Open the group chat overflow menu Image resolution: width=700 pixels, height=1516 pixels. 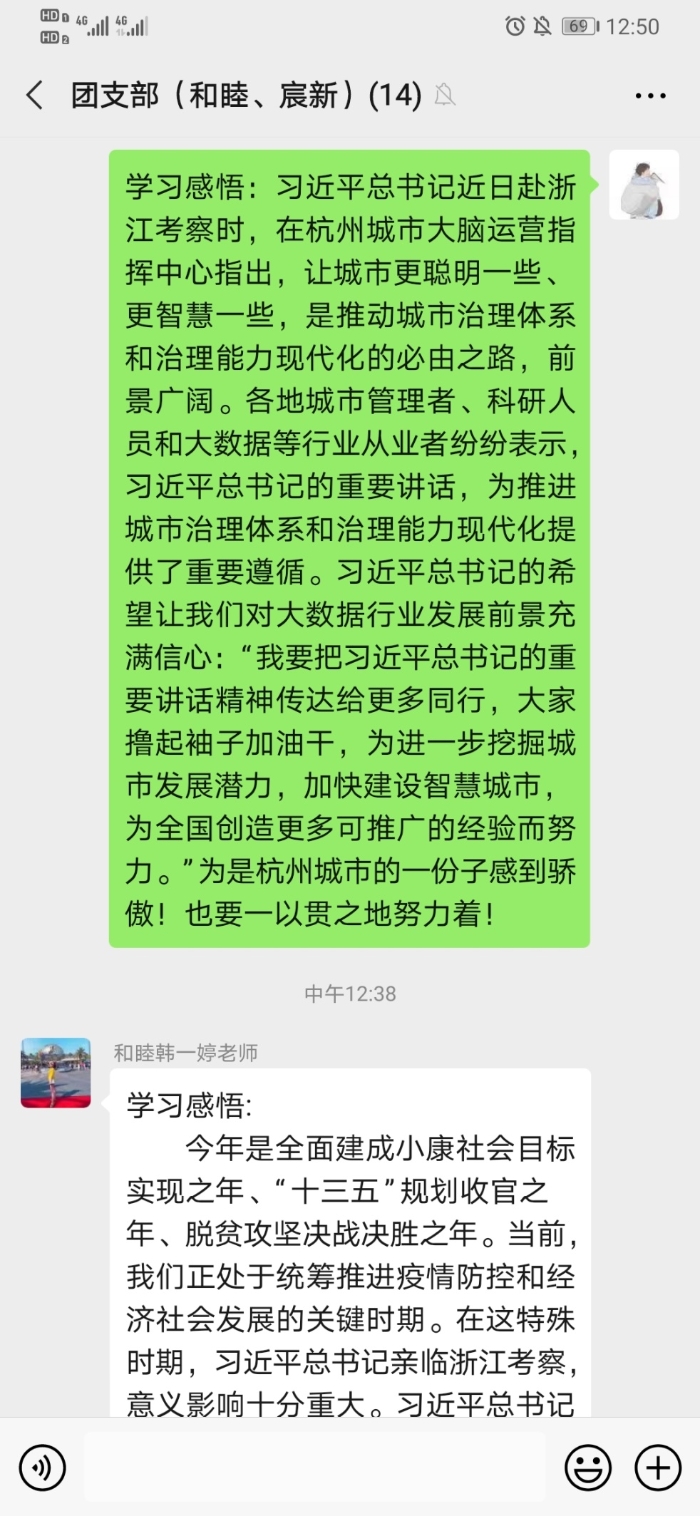(x=650, y=96)
